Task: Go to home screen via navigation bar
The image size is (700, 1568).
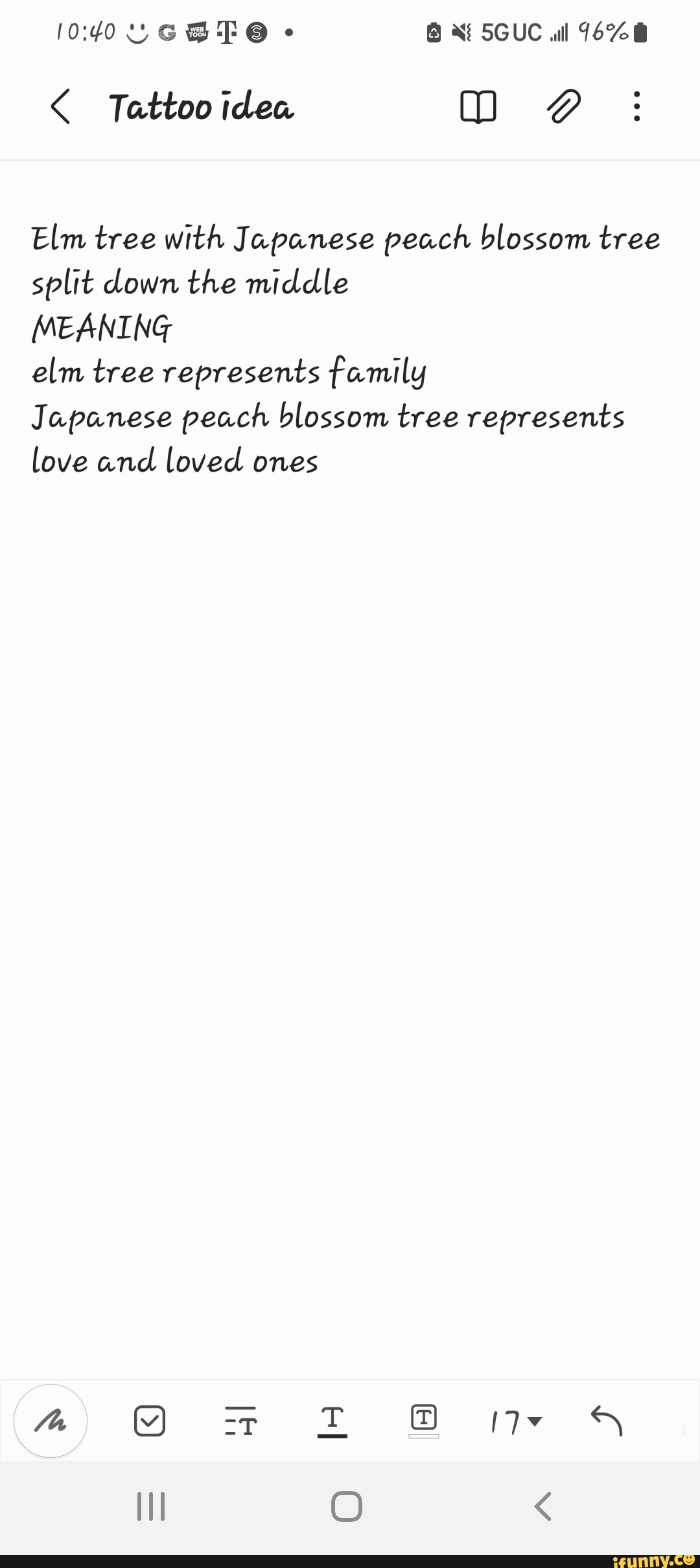Action: point(347,1506)
